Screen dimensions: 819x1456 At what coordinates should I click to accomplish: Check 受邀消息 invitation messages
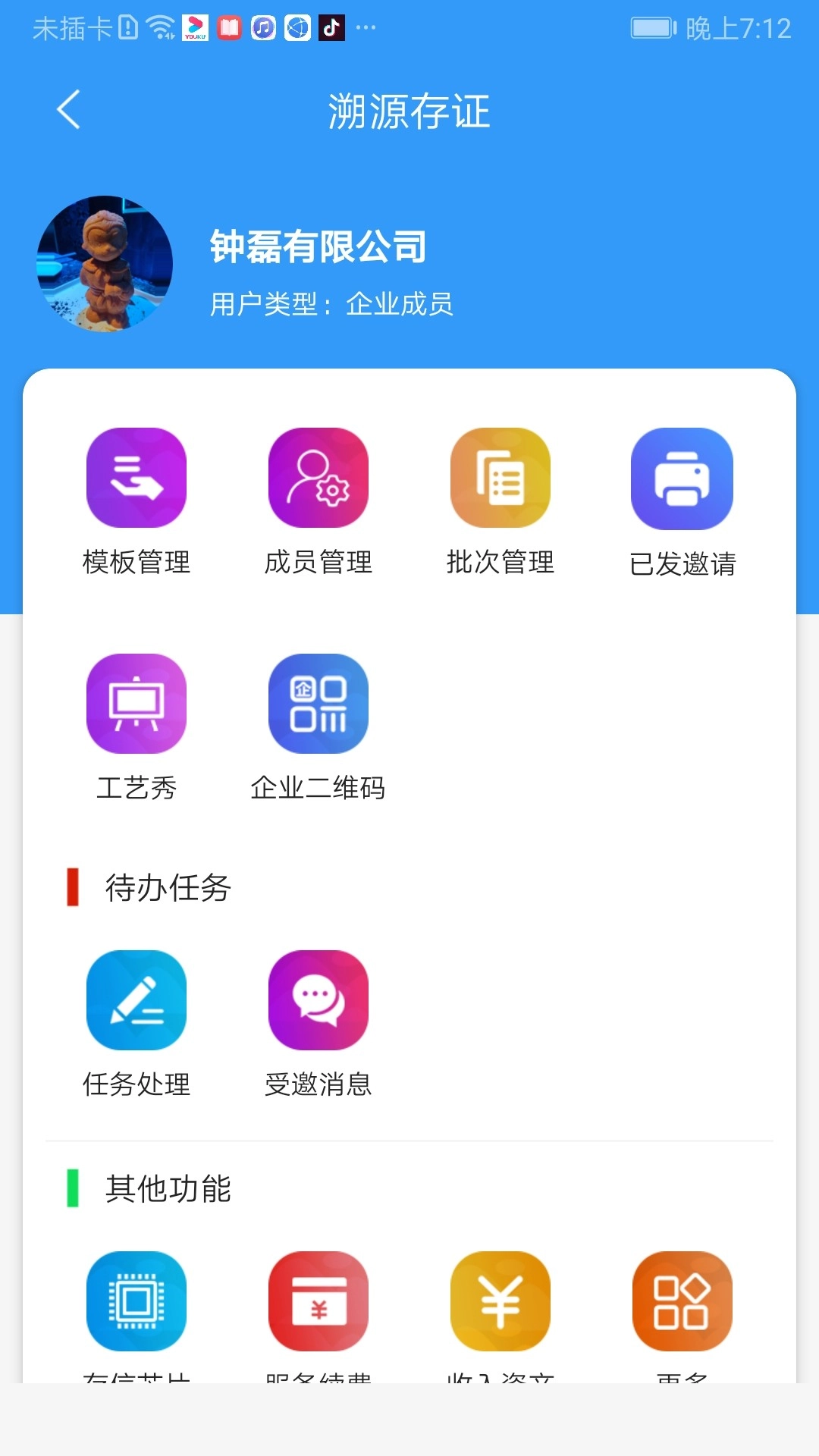coord(318,999)
